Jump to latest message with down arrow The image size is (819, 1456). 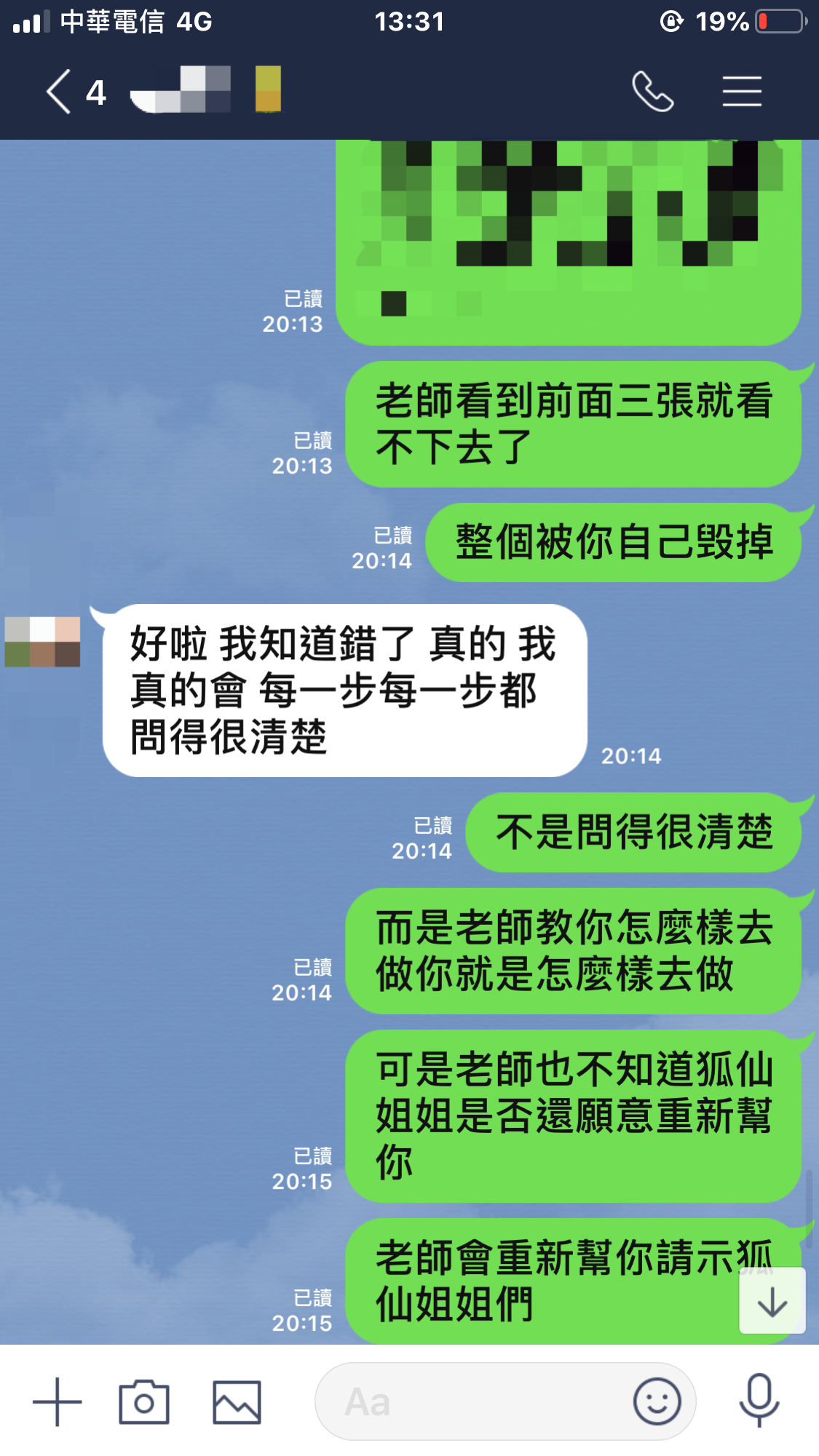point(772,1301)
